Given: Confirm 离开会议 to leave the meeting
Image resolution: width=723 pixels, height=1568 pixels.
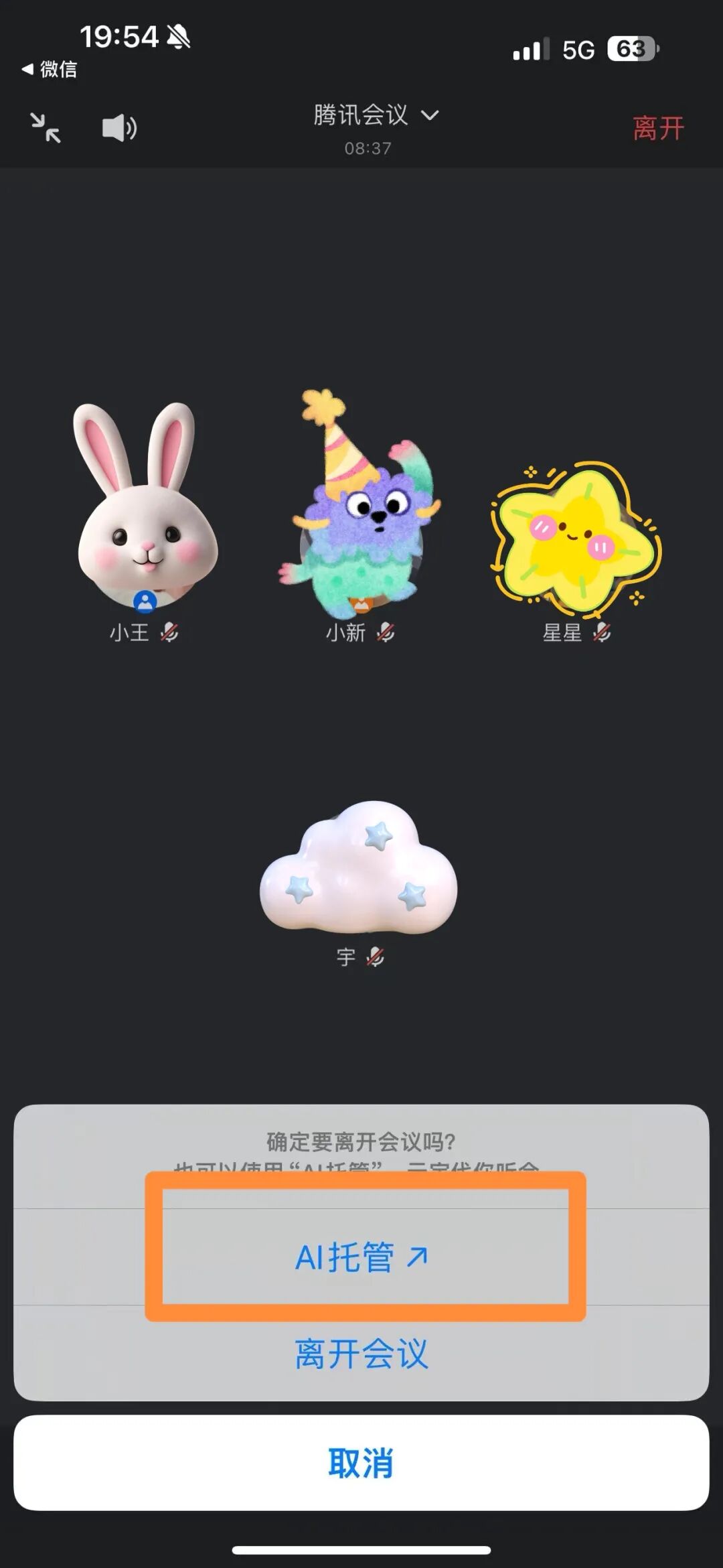Looking at the screenshot, I should 361,1354.
